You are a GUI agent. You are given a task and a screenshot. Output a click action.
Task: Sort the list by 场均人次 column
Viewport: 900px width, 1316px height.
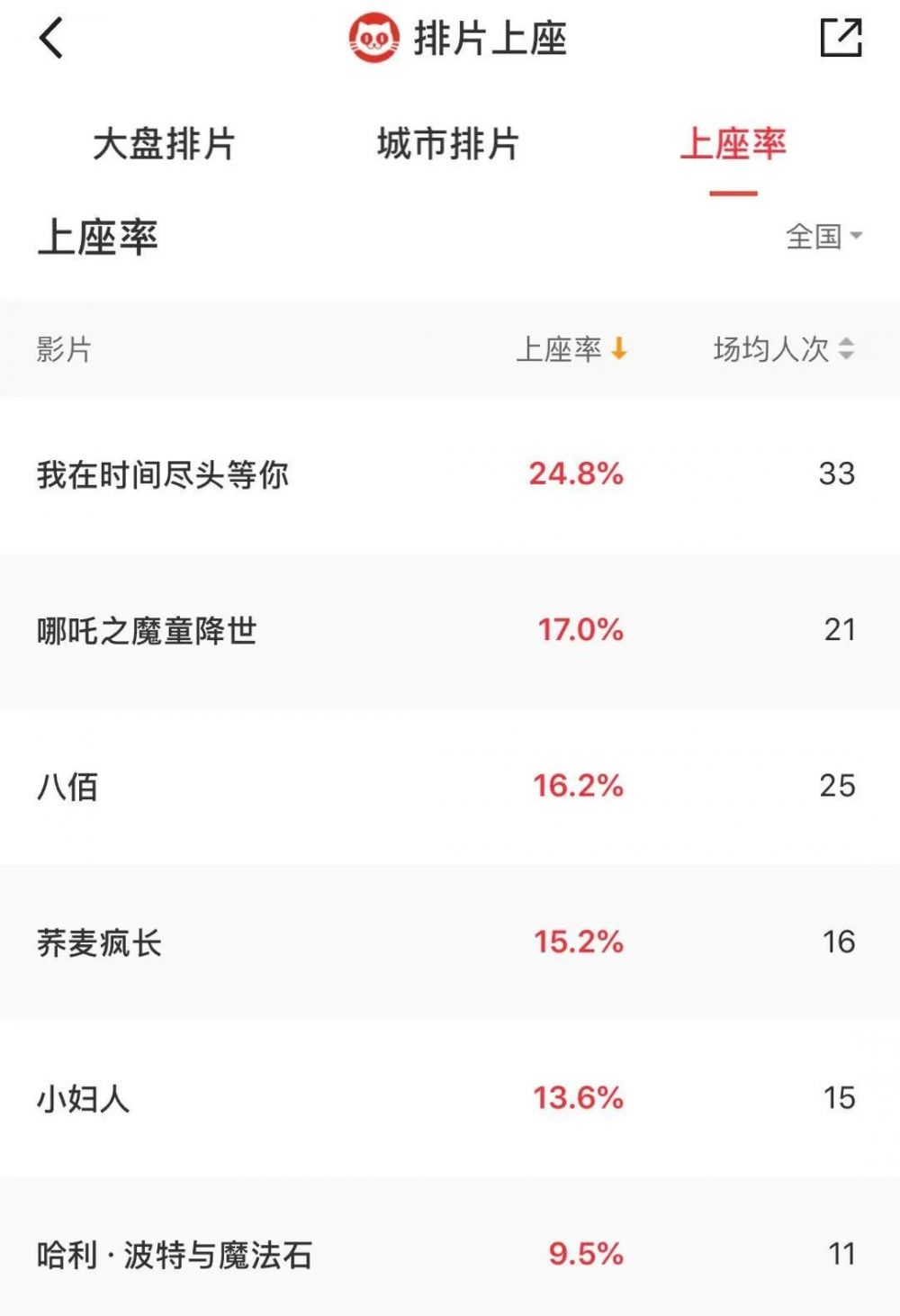point(783,349)
